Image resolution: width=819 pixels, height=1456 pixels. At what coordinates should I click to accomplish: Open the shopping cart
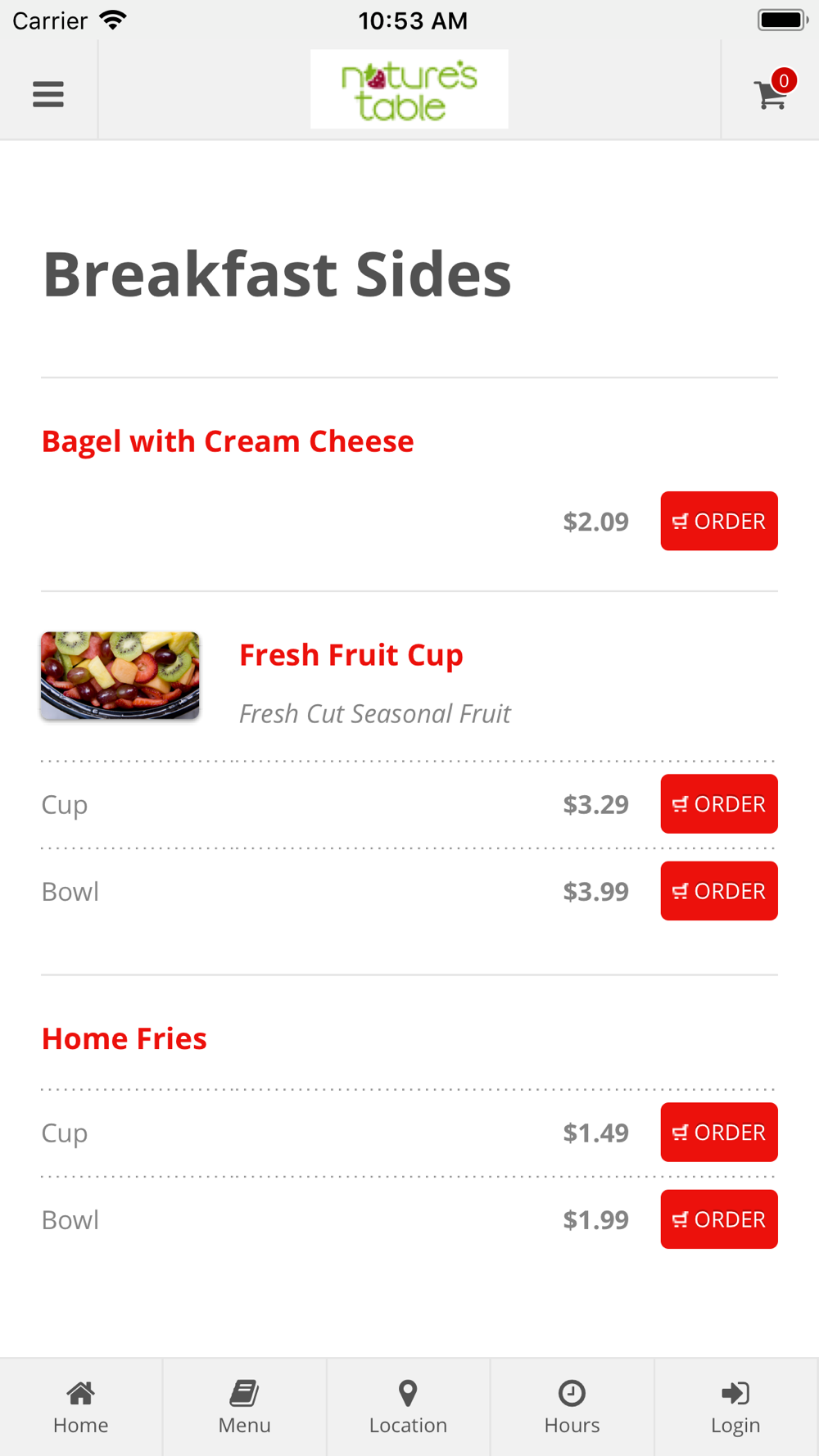pos(771,93)
